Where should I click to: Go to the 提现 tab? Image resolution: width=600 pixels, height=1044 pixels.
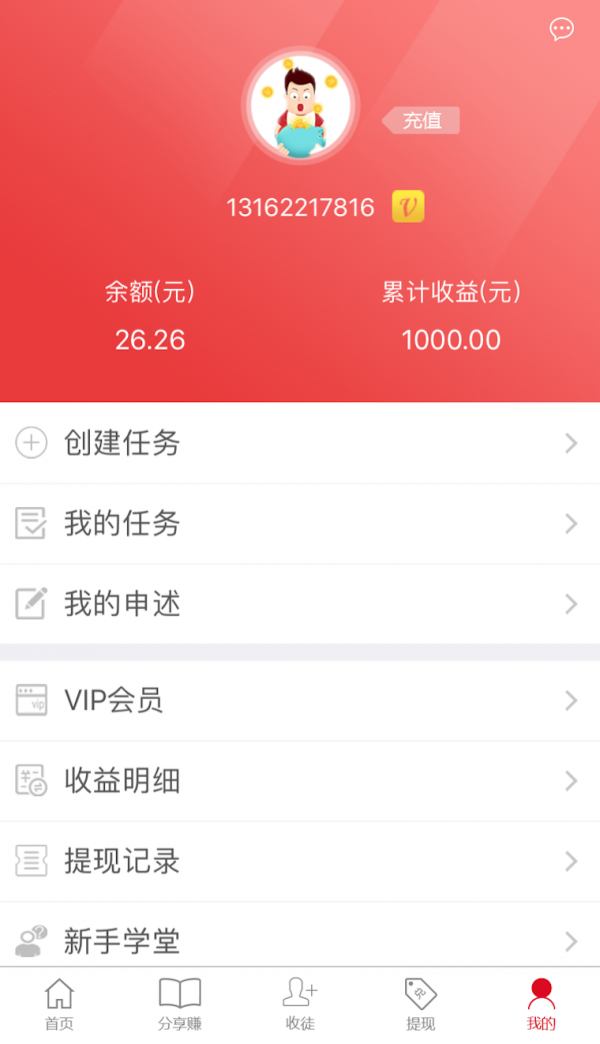[x=420, y=1004]
